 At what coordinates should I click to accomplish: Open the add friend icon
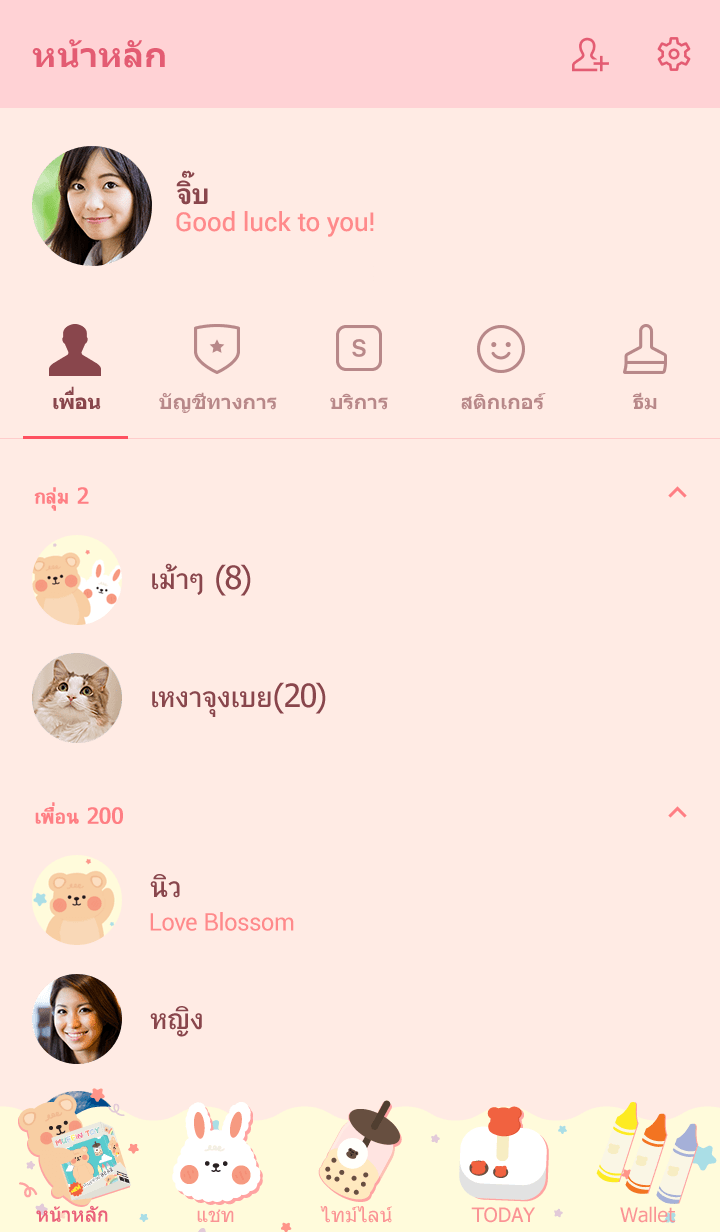[590, 55]
